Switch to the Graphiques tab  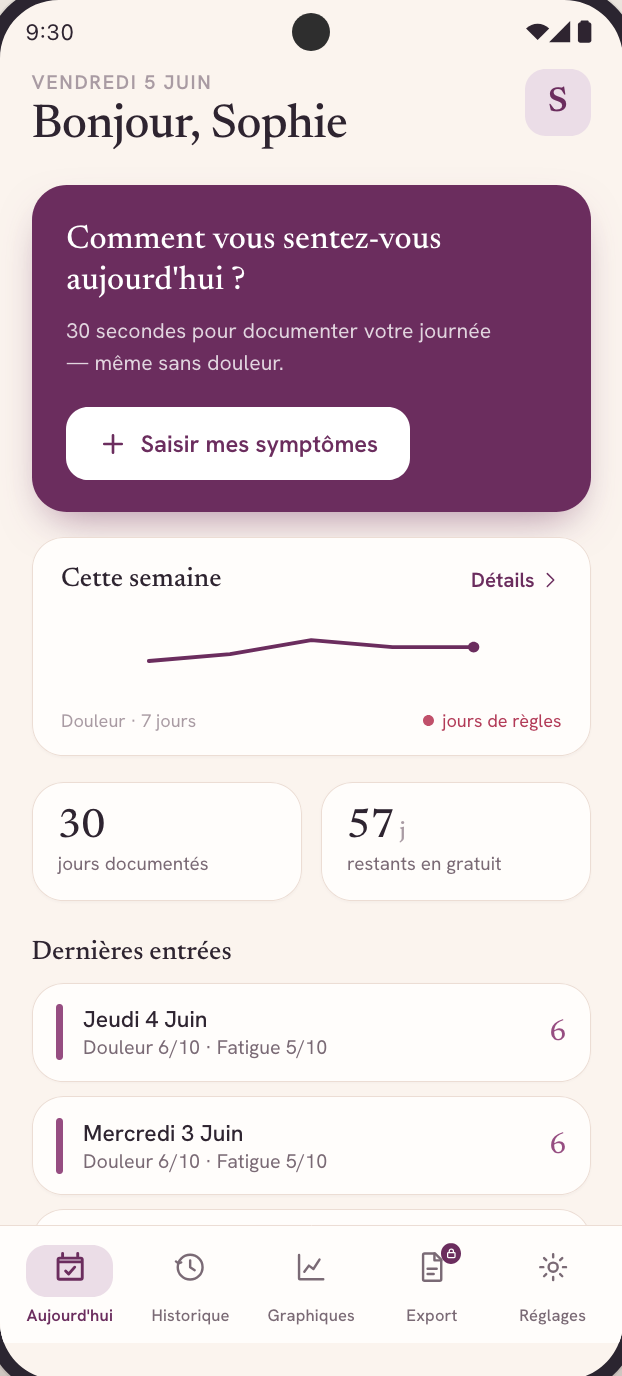(x=311, y=1287)
